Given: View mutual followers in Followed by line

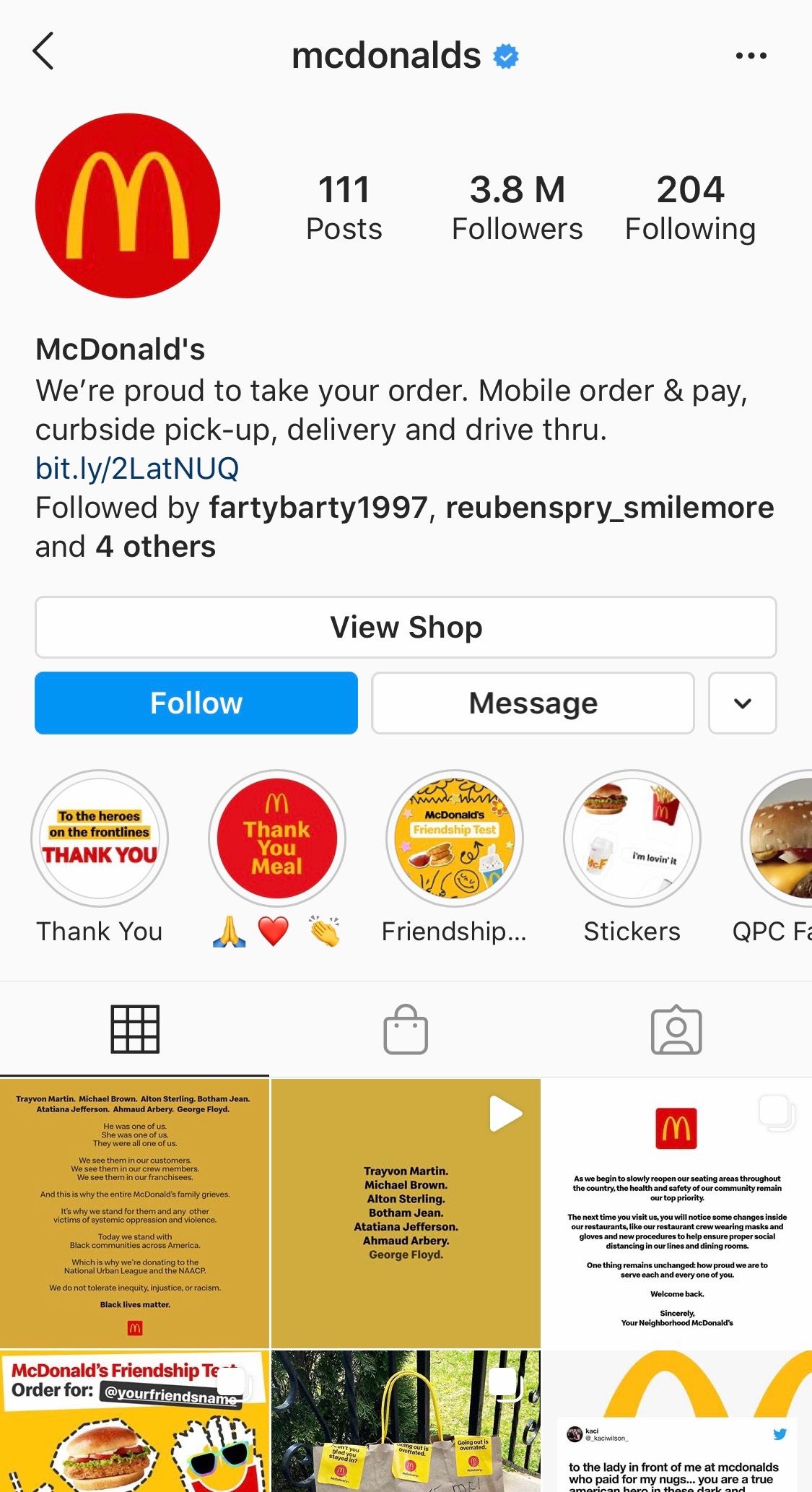Looking at the screenshot, I should (x=404, y=527).
